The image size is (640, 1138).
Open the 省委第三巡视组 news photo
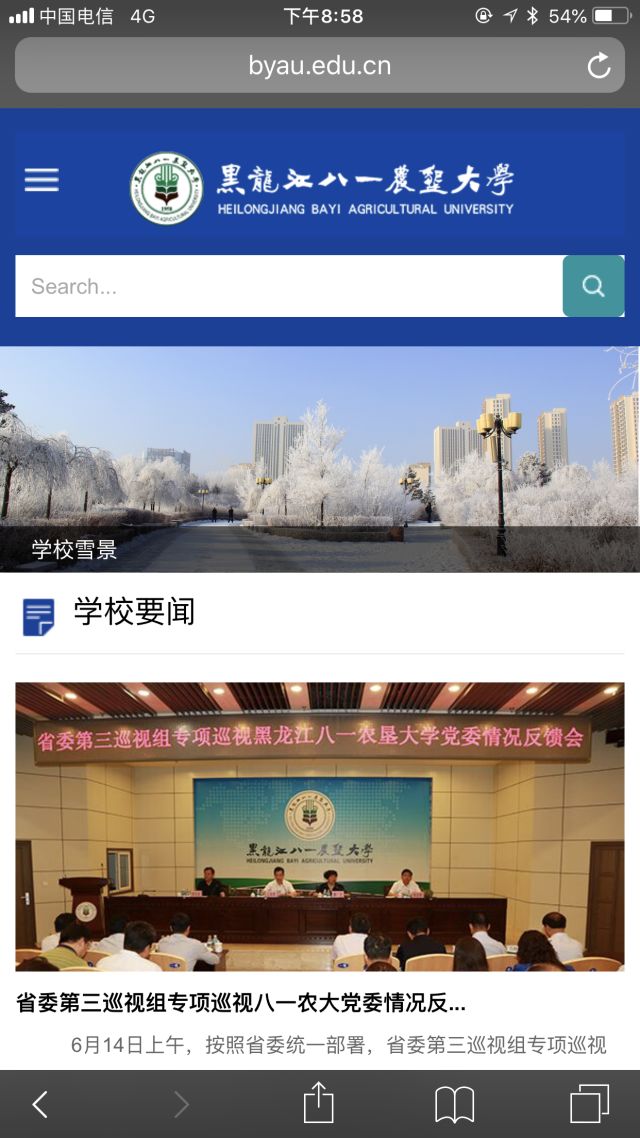(320, 826)
